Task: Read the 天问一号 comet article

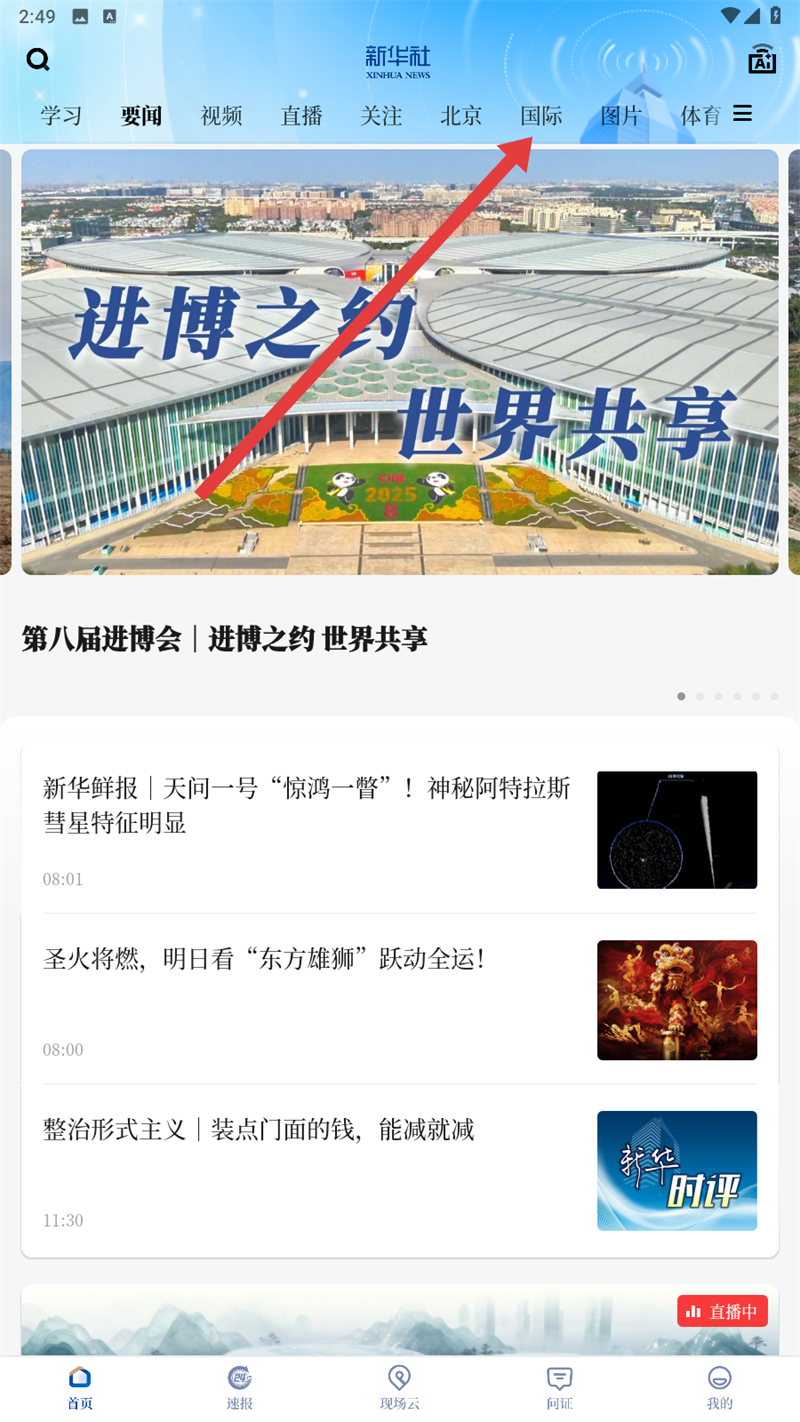Action: (307, 805)
